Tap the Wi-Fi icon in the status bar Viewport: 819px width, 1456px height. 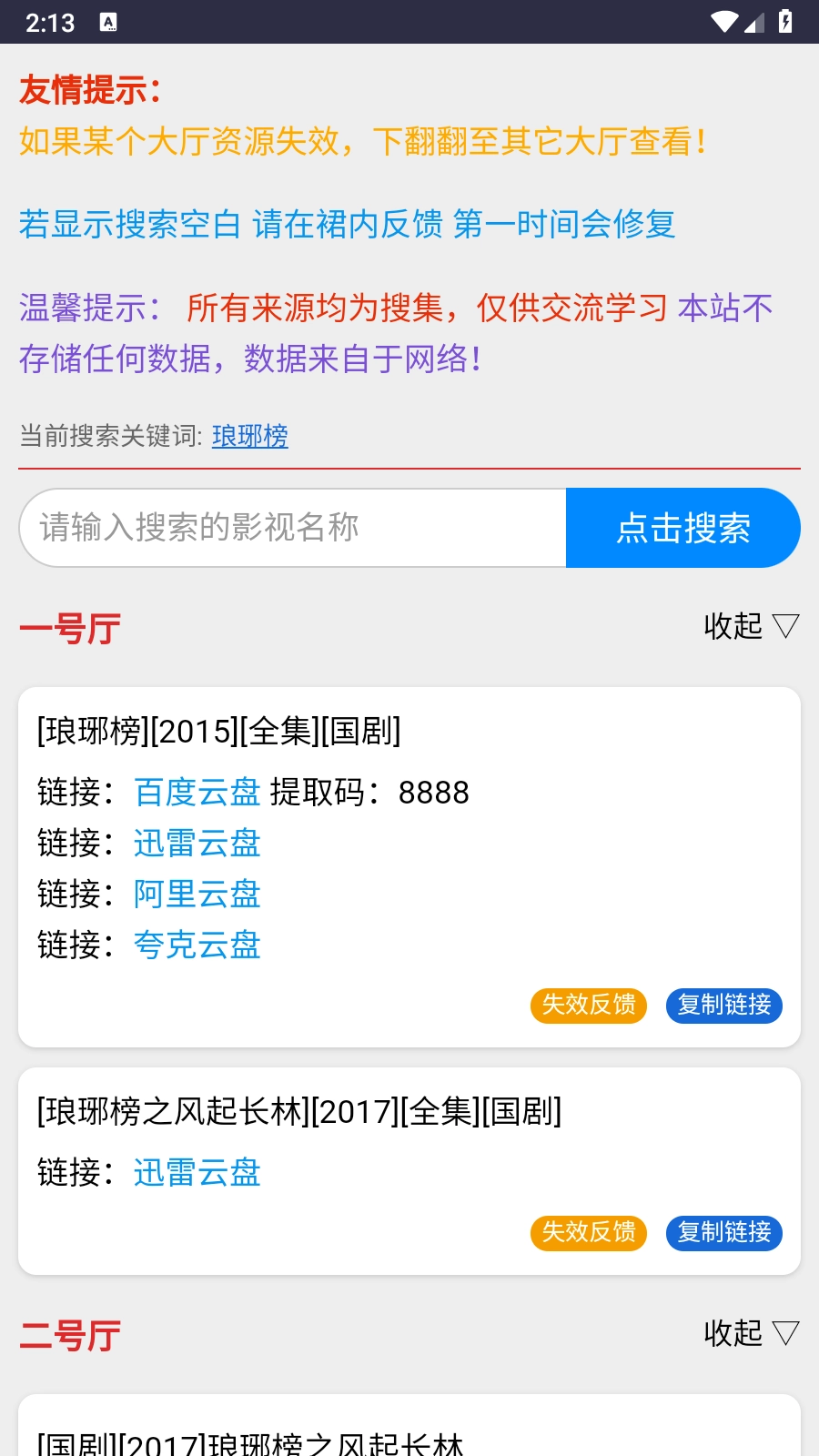point(723,23)
